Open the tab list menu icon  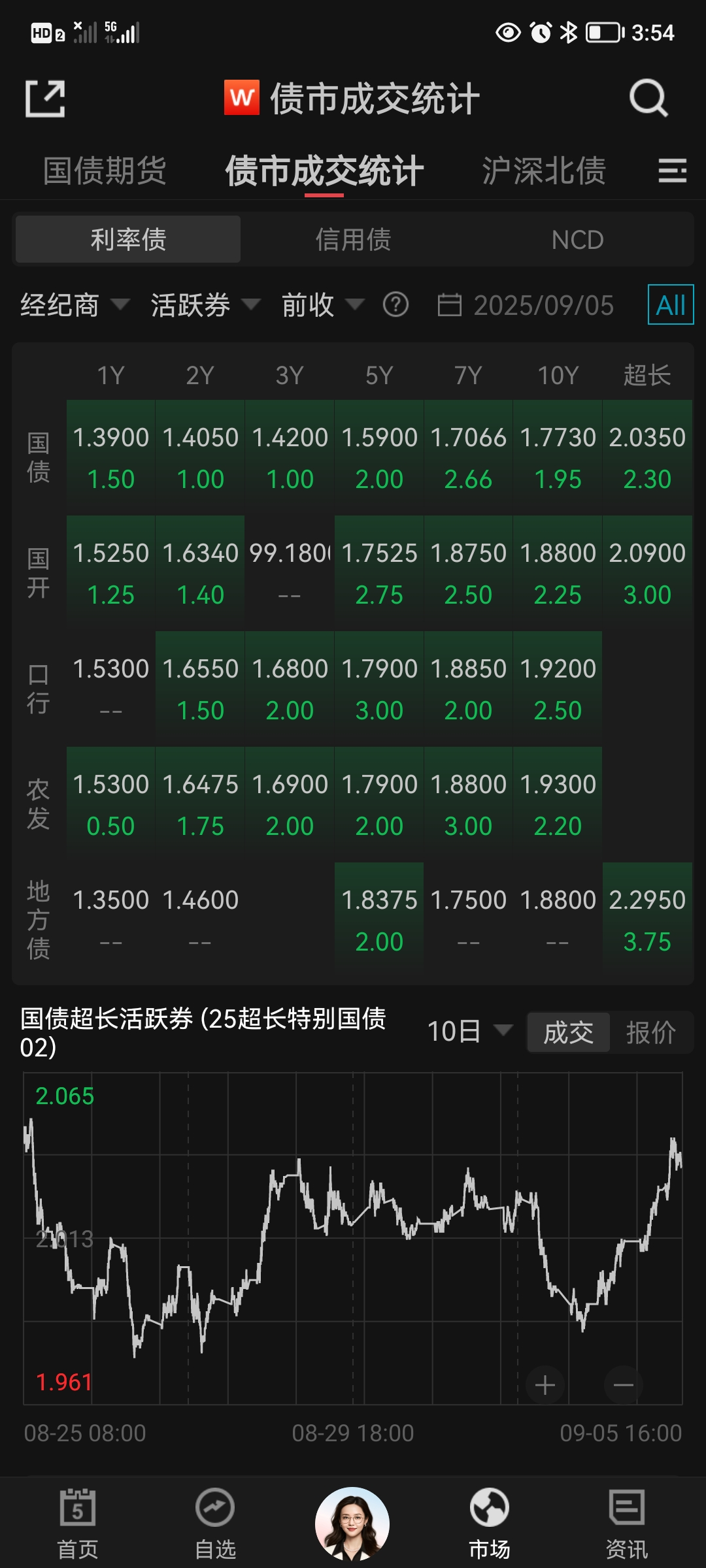point(672,171)
